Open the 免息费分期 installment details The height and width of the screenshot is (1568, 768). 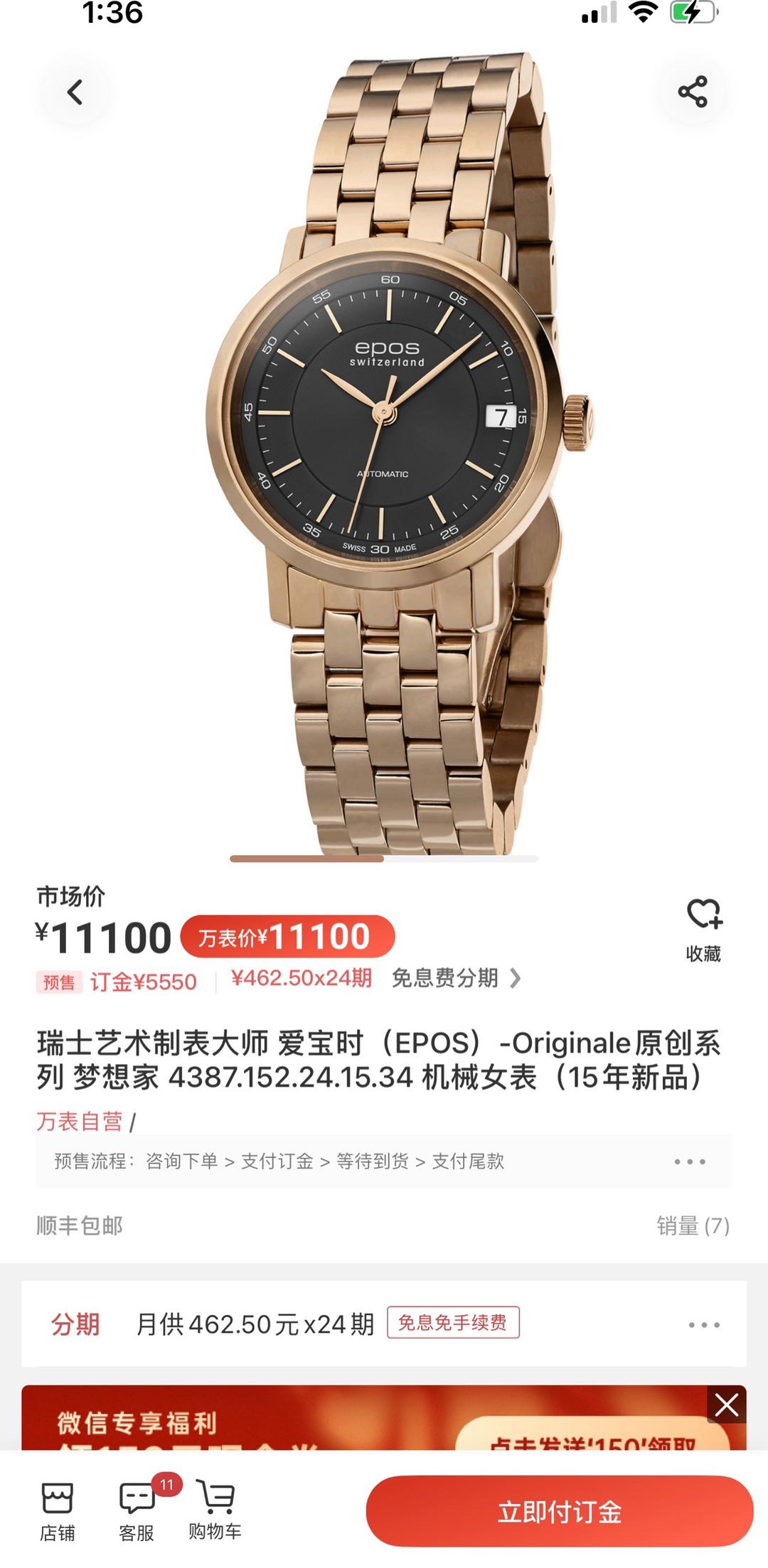[455, 979]
